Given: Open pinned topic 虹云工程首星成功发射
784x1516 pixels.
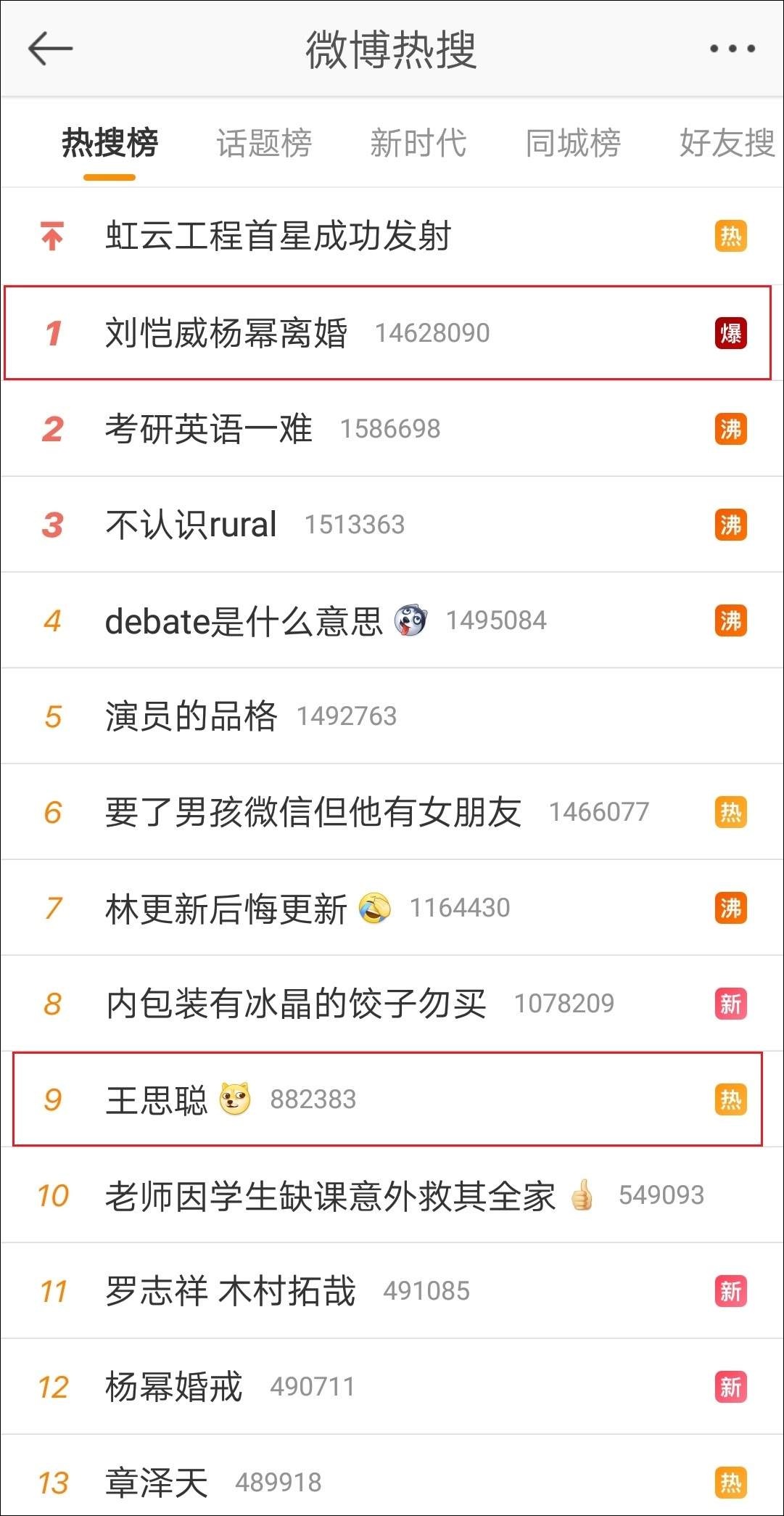Looking at the screenshot, I should pyautogui.click(x=278, y=236).
